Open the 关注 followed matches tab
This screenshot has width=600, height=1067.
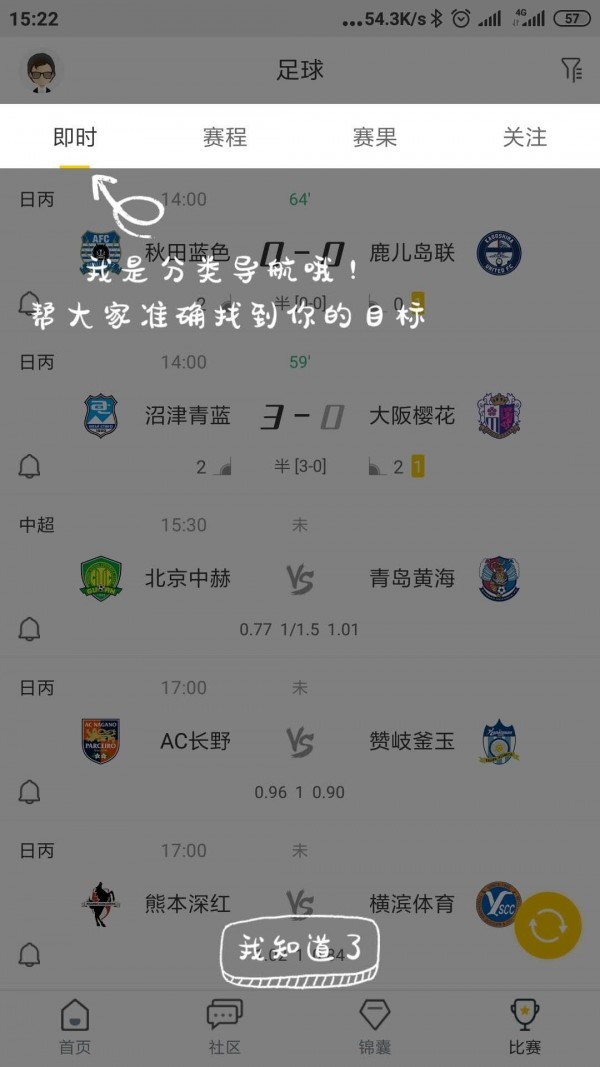[525, 137]
